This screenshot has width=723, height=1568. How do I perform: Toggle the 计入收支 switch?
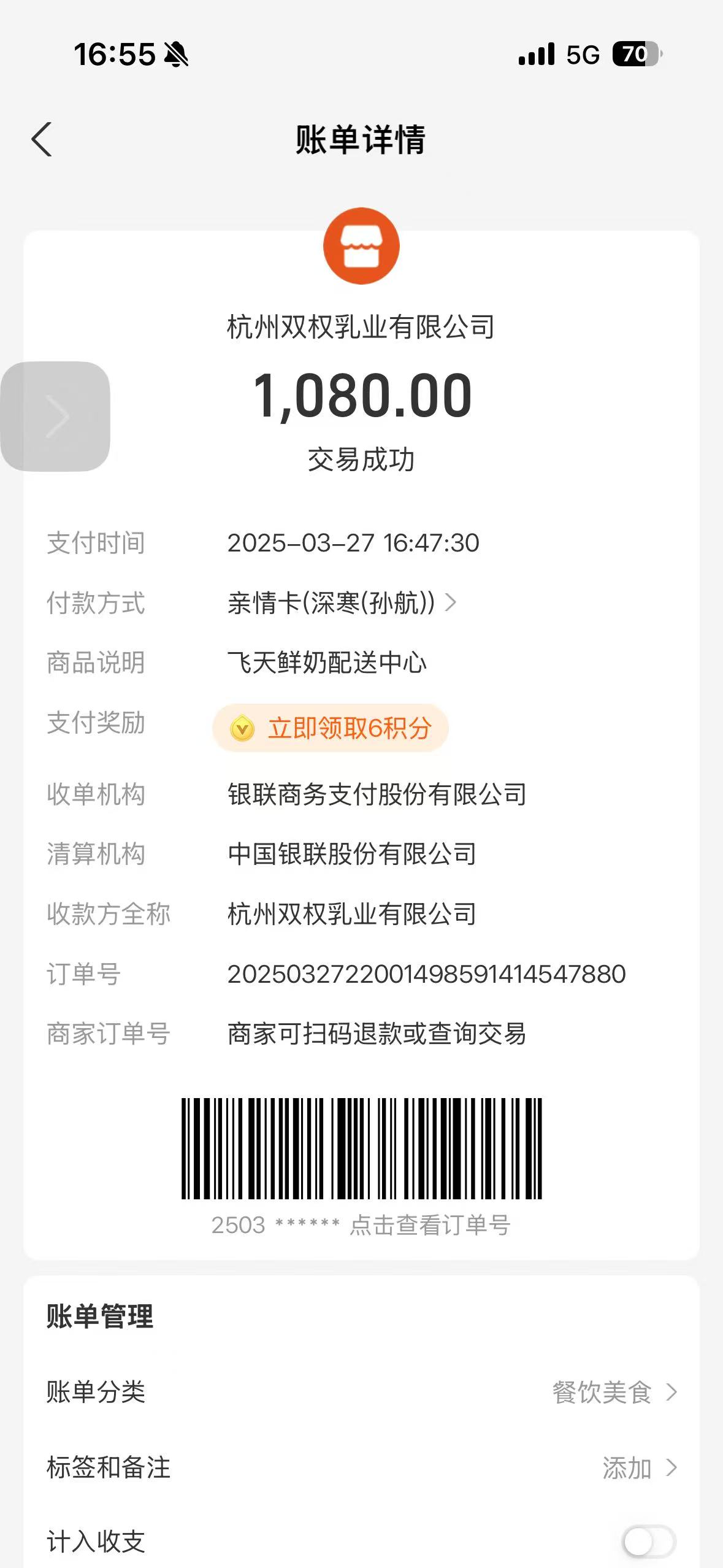(x=648, y=1542)
